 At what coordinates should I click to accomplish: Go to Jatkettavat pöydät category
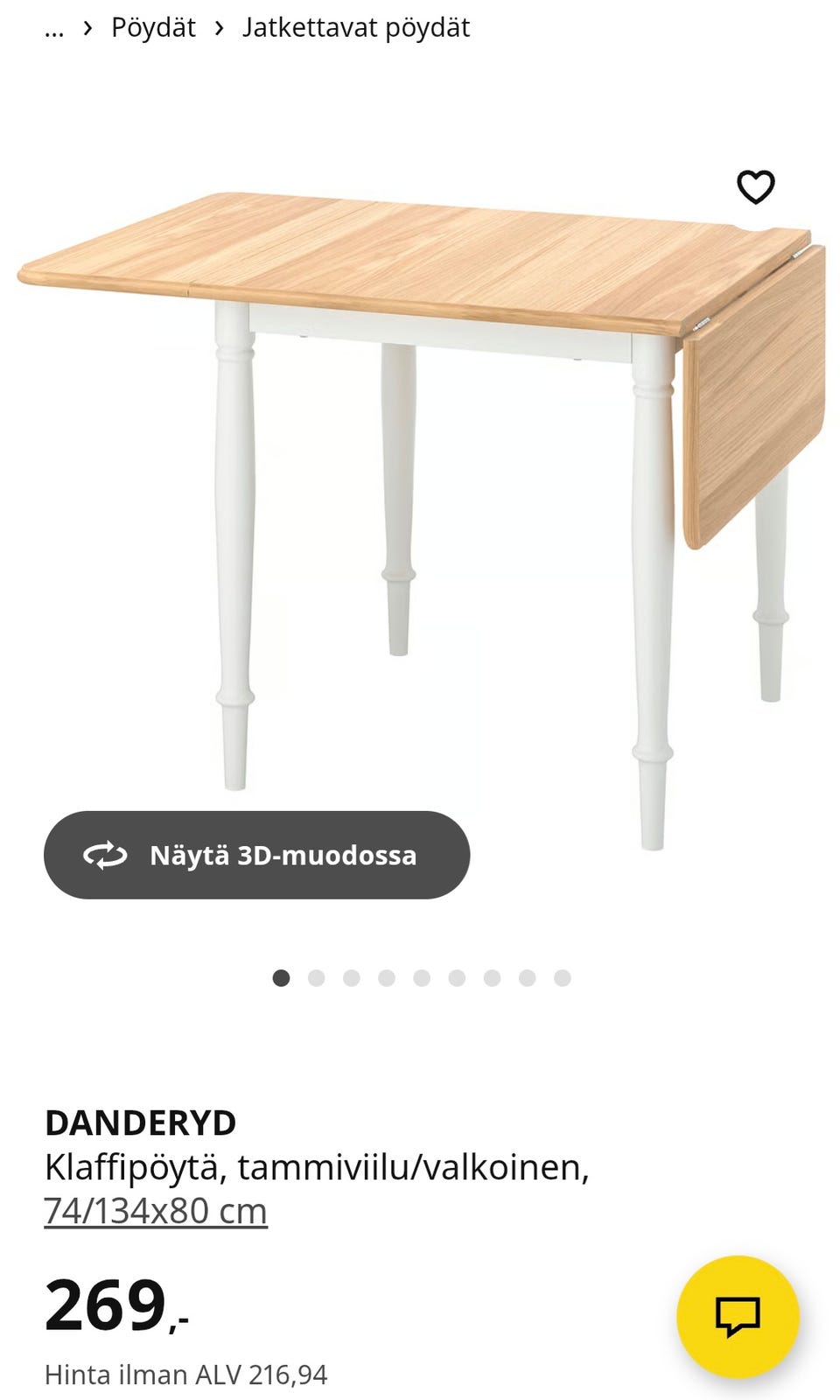tap(355, 28)
